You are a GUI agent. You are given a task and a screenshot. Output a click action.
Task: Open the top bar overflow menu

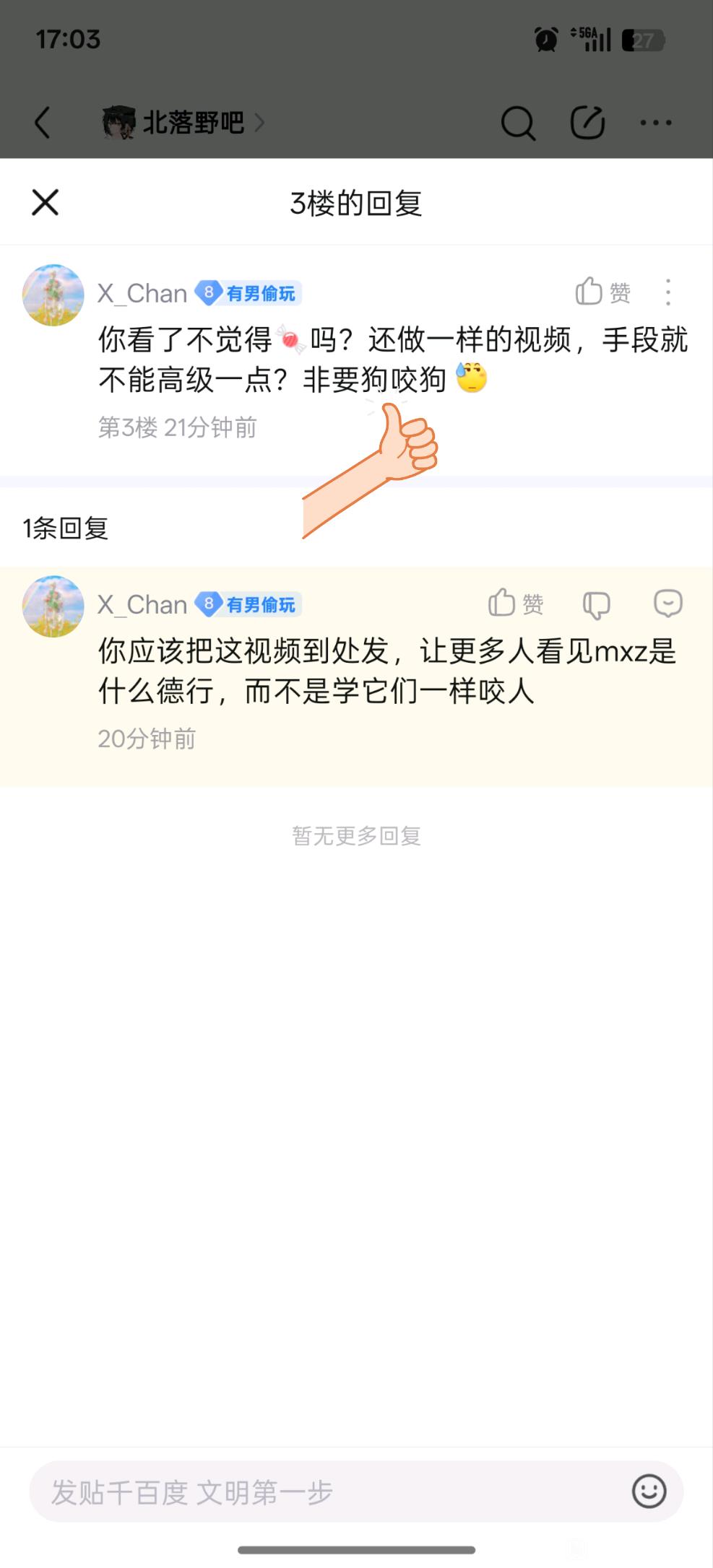pyautogui.click(x=656, y=123)
